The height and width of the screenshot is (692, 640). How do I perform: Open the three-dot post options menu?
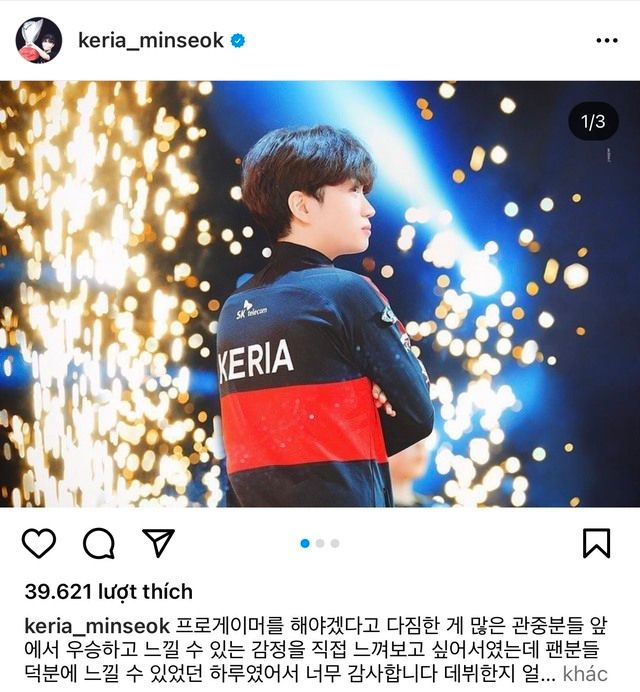tap(606, 41)
